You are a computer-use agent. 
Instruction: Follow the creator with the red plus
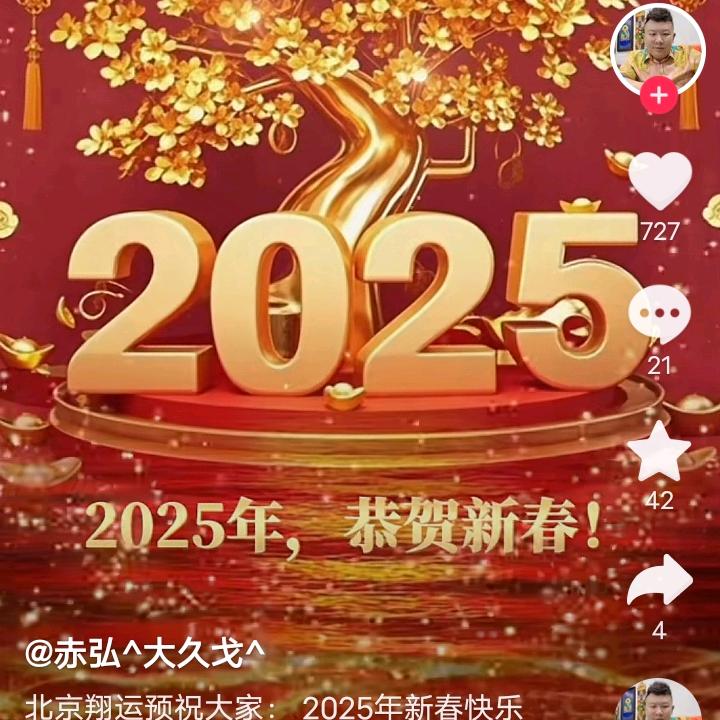tap(658, 96)
